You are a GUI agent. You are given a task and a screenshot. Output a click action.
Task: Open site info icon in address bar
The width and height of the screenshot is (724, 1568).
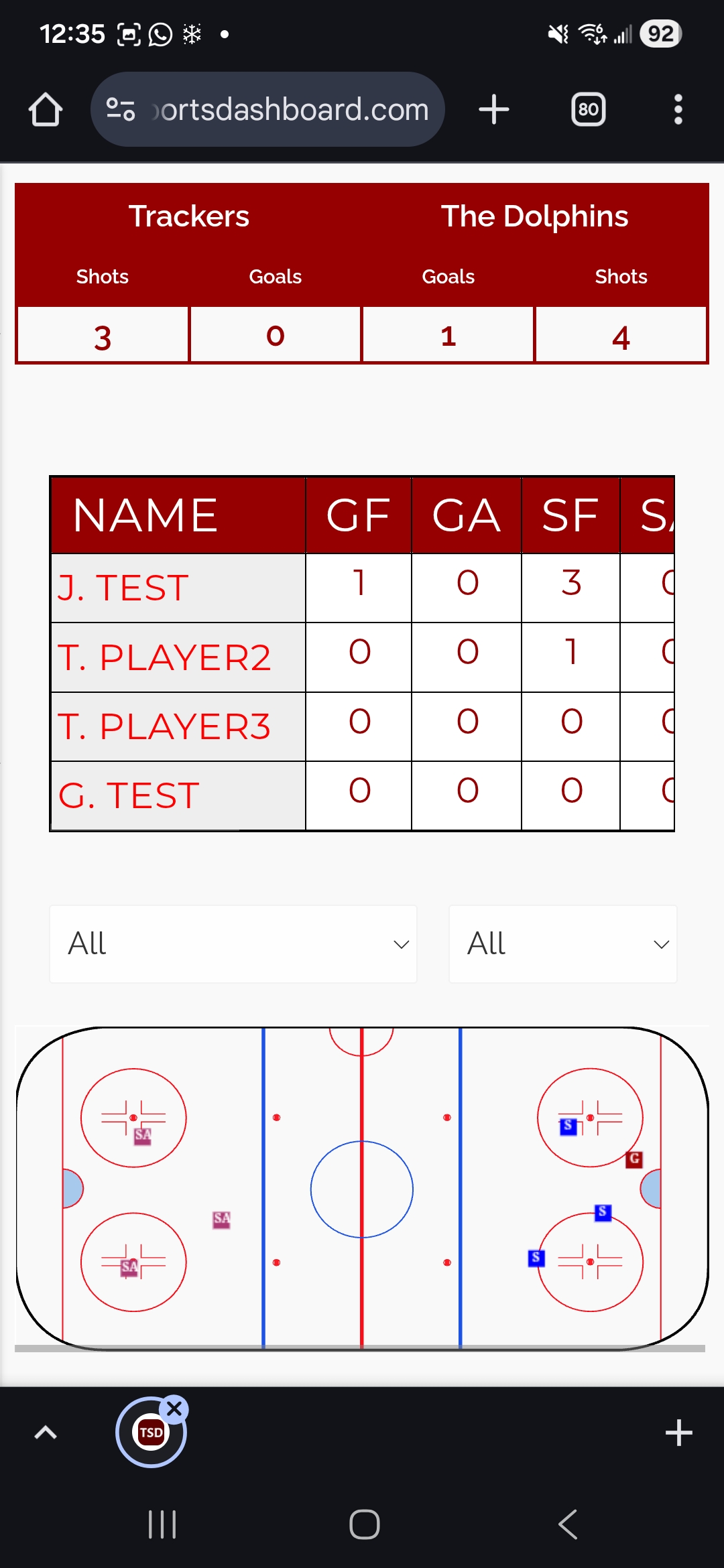click(119, 109)
